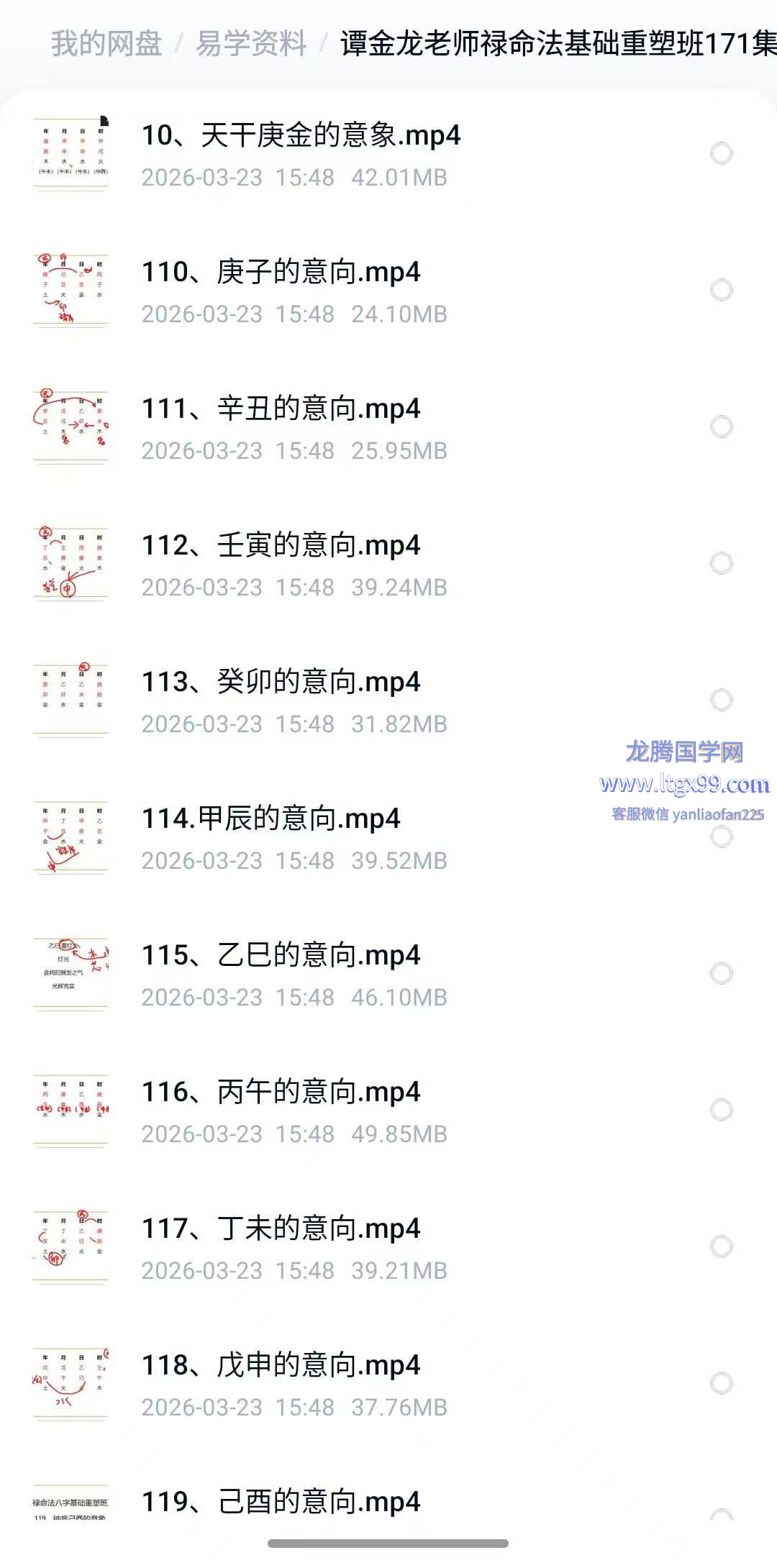The height and width of the screenshot is (1568, 777).
Task: Go to 易学资料 breadcrumb folder
Action: tap(251, 44)
